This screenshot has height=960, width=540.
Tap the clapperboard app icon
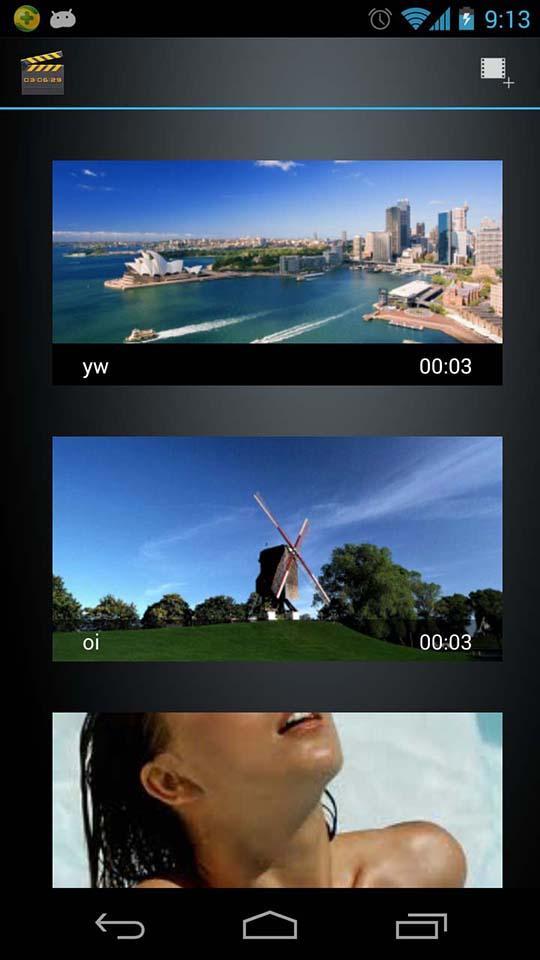[42, 73]
